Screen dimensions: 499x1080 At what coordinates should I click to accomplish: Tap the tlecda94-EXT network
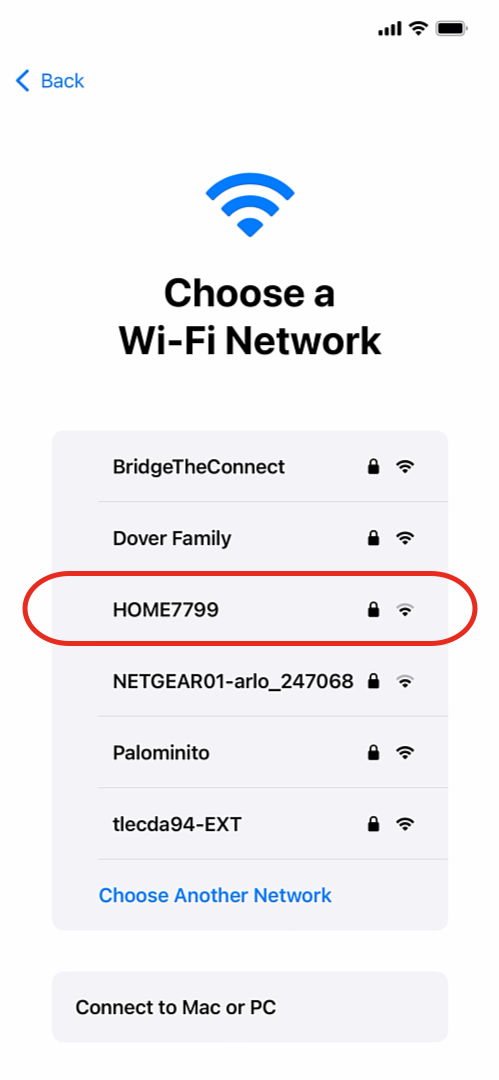point(250,824)
